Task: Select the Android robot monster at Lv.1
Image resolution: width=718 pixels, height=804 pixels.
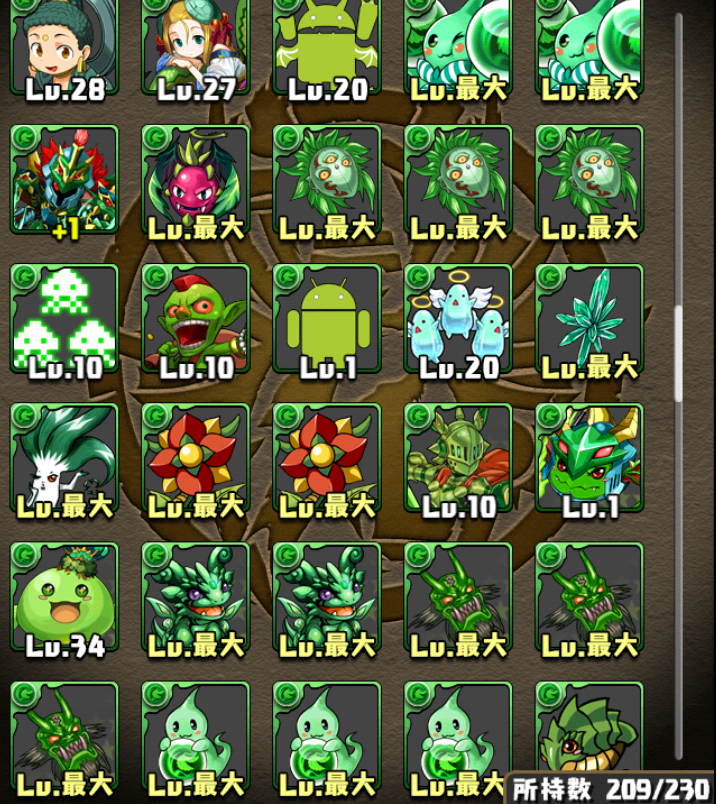Action: (327, 318)
